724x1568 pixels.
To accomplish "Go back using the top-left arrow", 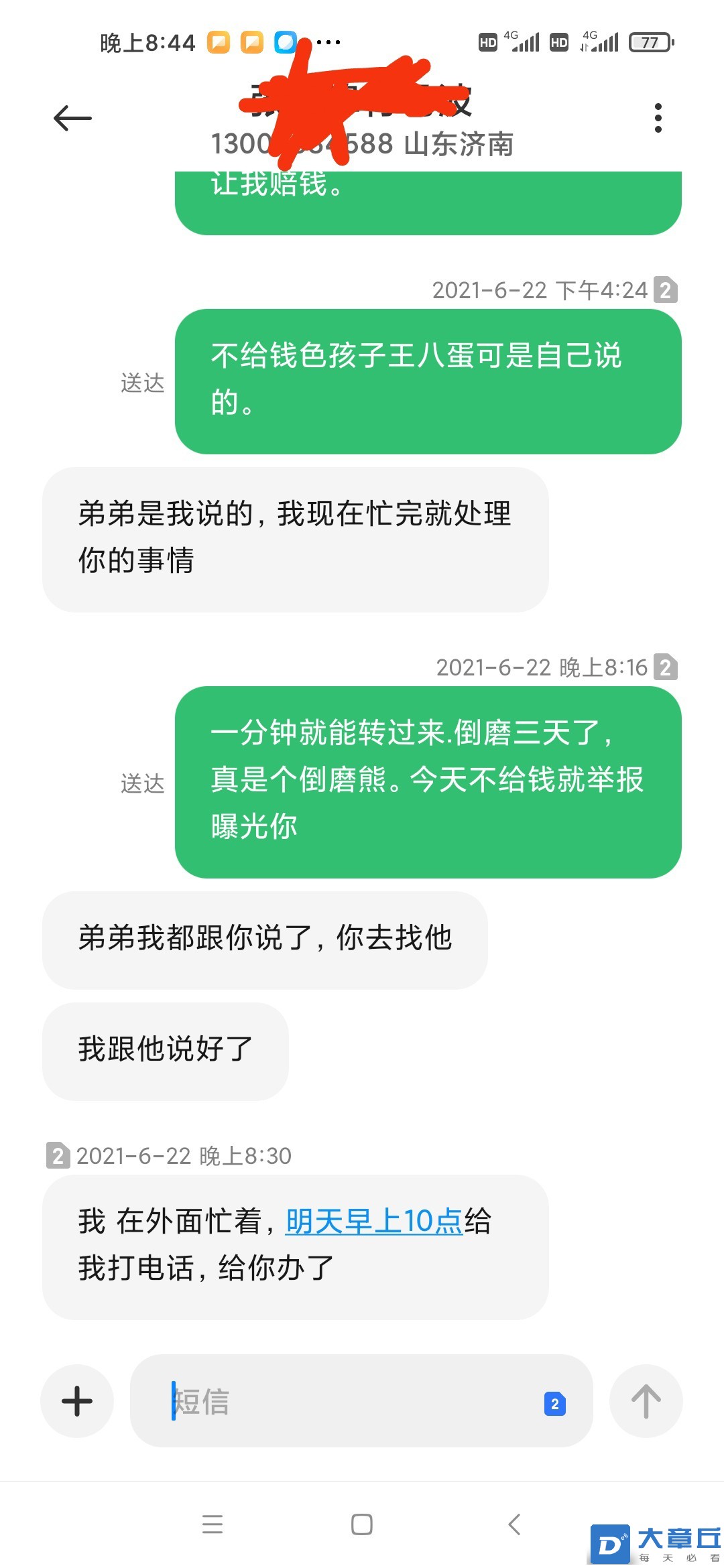I will point(72,119).
